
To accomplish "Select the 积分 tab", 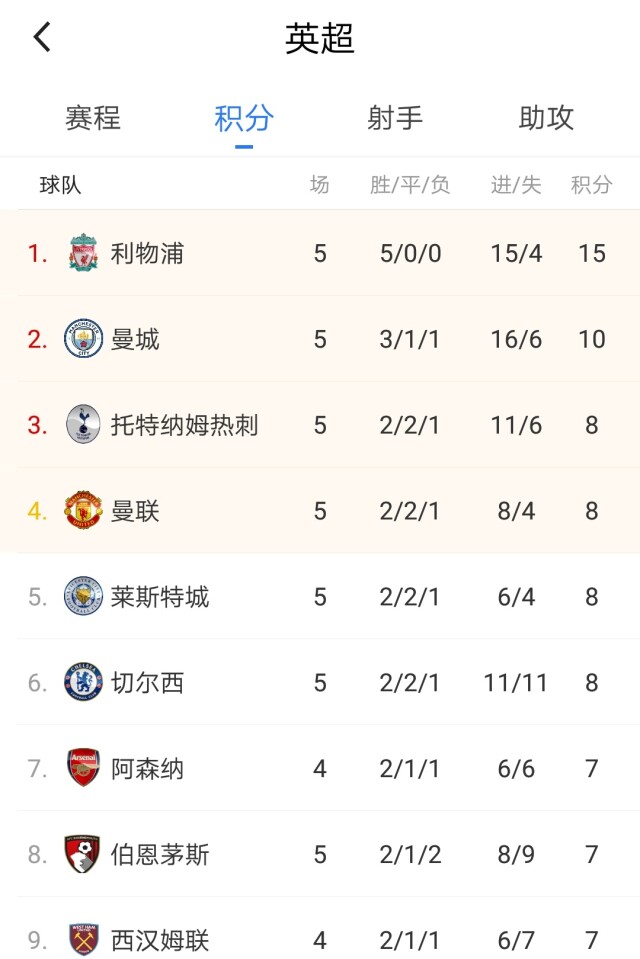I will coord(244,118).
